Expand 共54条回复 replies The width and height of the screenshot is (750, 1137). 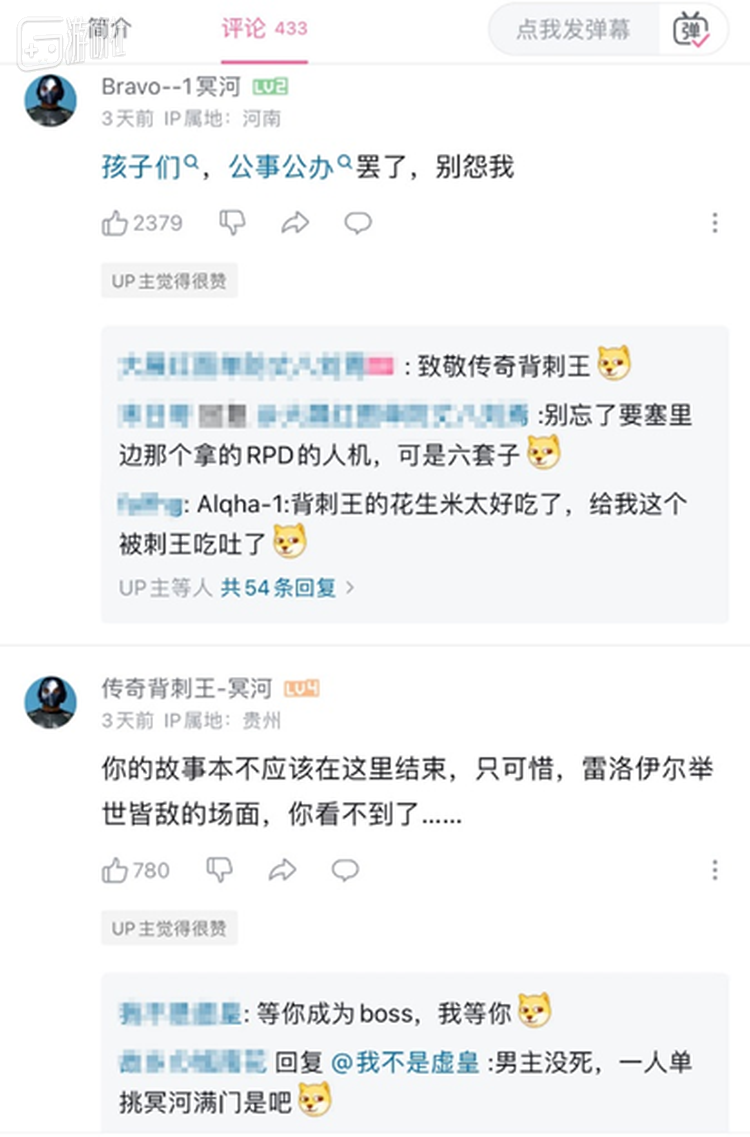tap(286, 588)
